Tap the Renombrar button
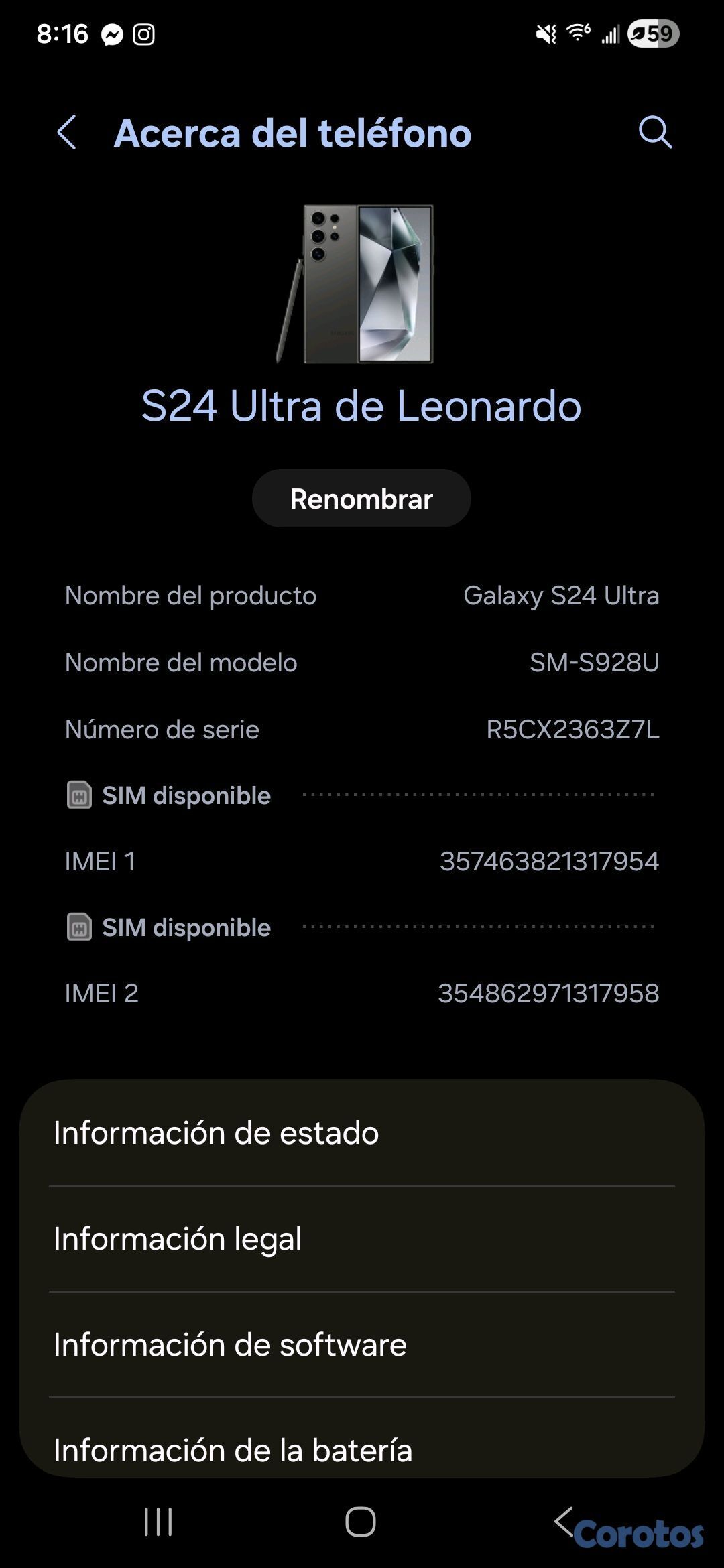Image resolution: width=724 pixels, height=1568 pixels. point(361,499)
